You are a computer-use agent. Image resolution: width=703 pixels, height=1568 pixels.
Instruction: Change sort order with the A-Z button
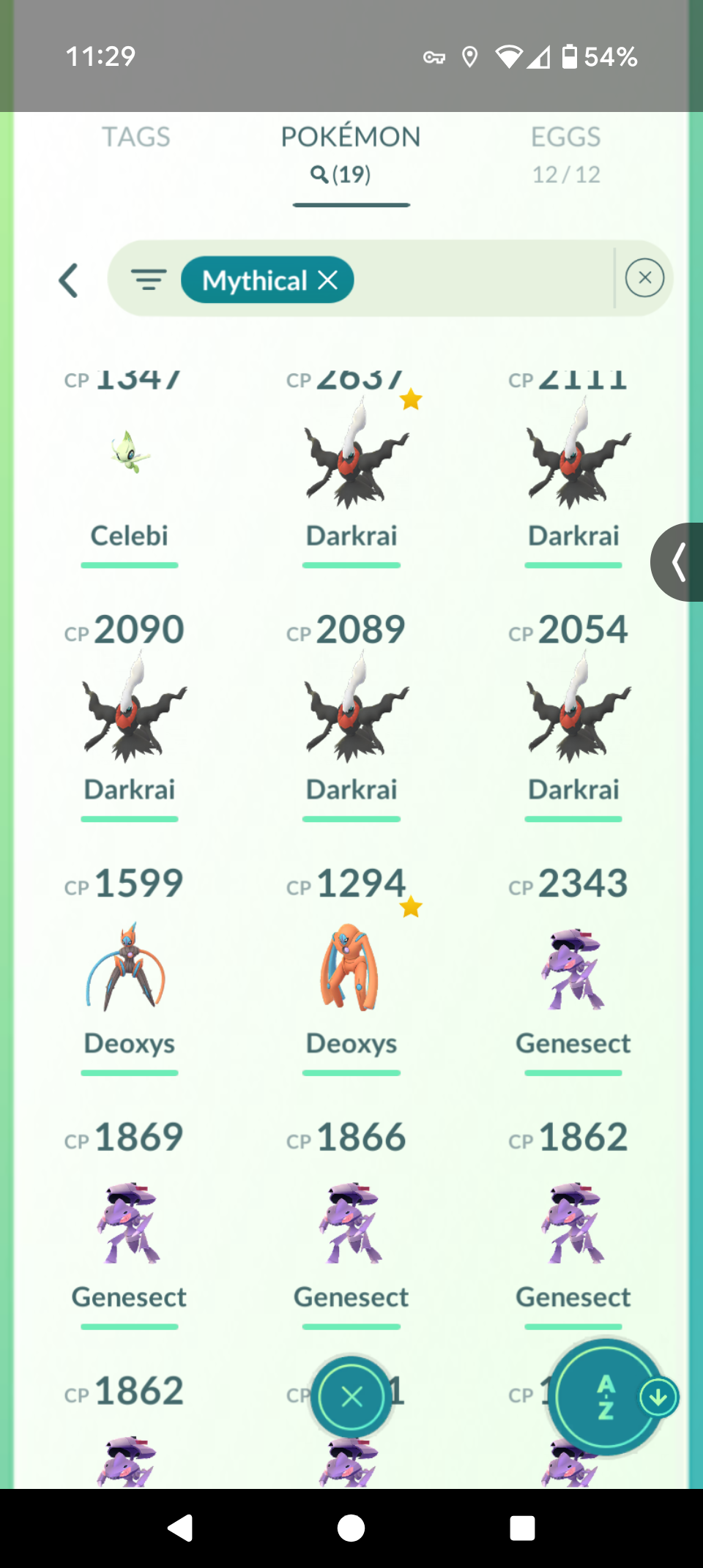pos(606,1397)
